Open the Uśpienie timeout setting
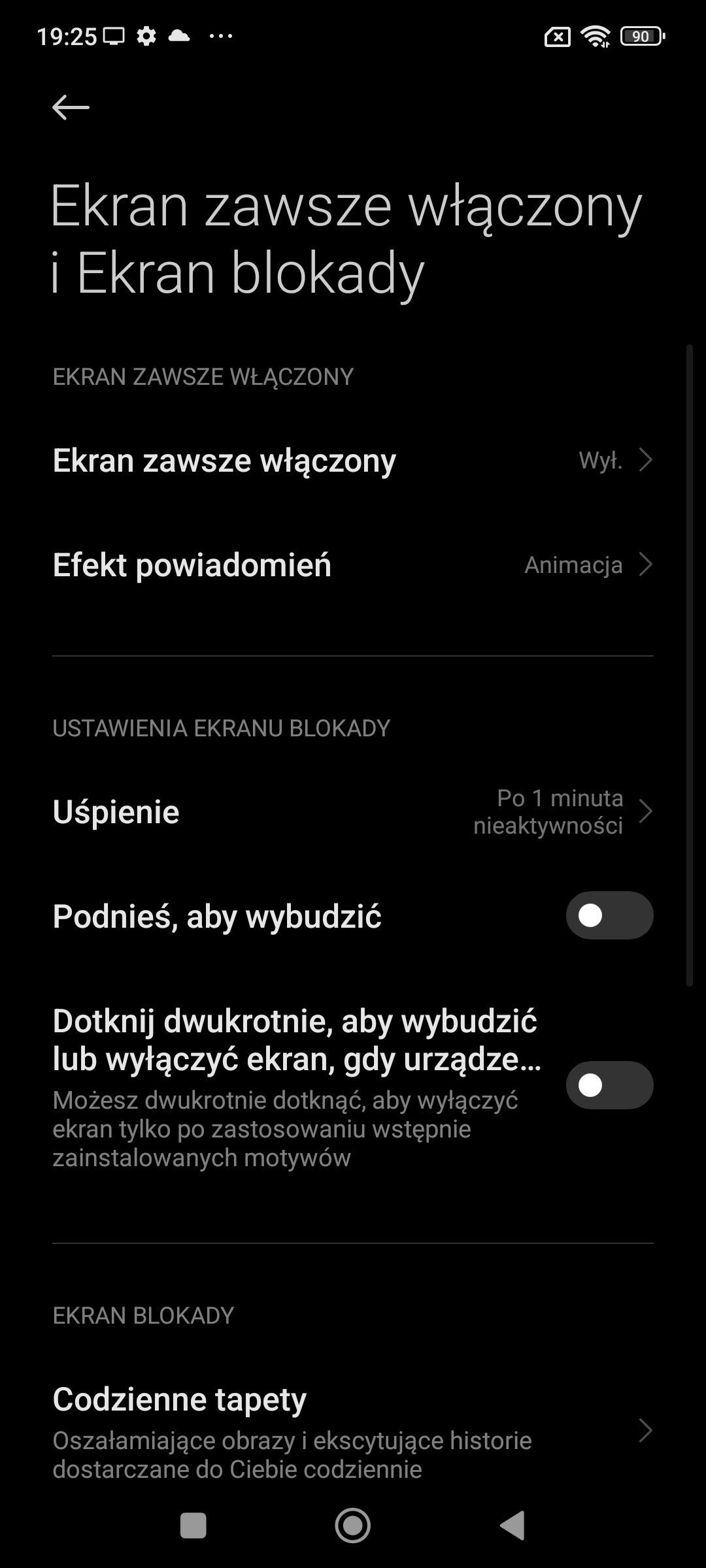Viewport: 706px width, 1568px height. [353, 811]
